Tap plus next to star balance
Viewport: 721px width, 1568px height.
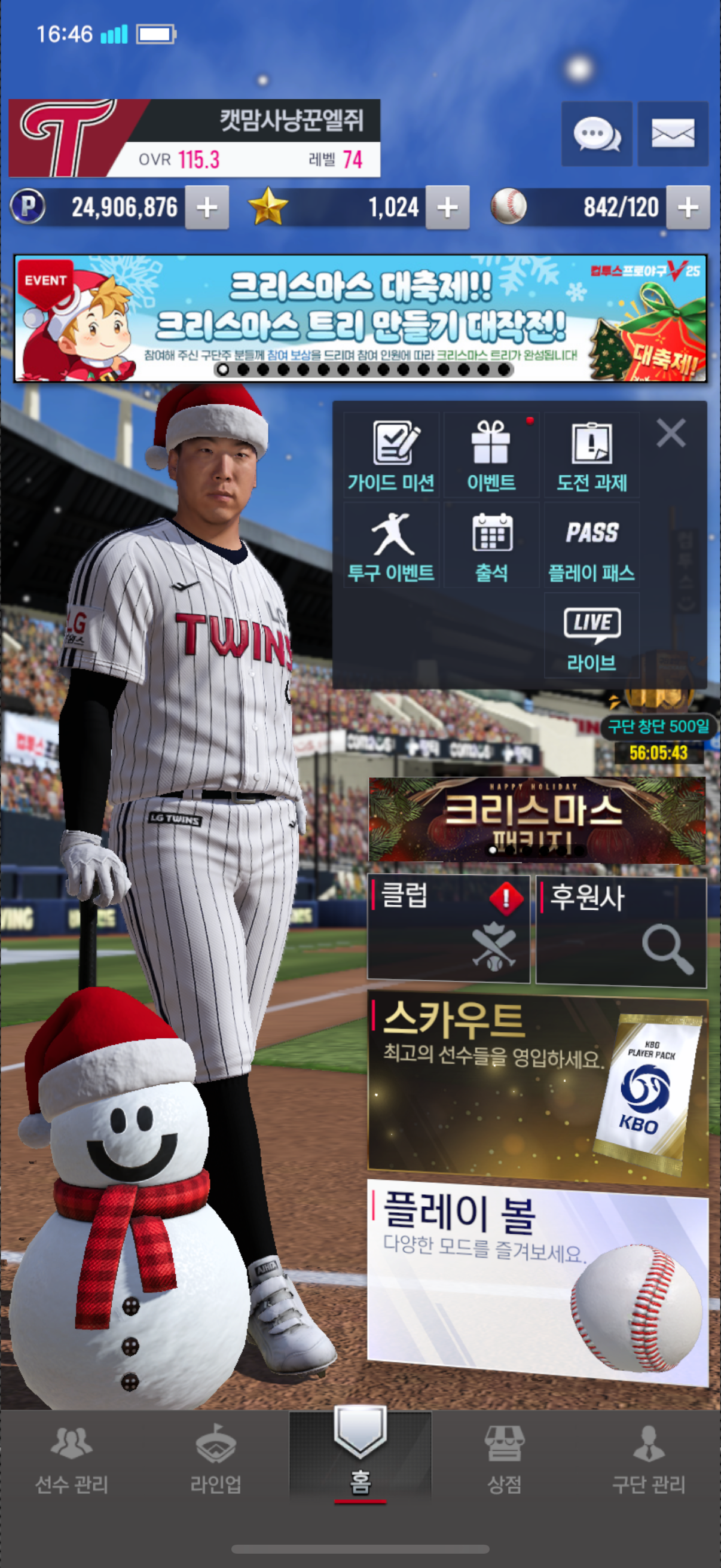coord(447,208)
